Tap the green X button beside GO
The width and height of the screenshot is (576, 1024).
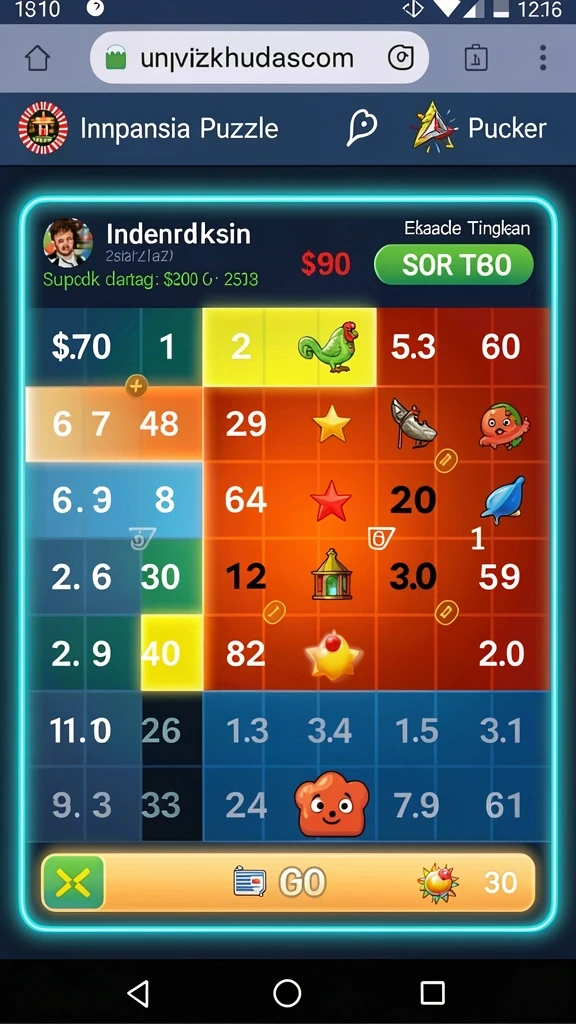point(74,882)
